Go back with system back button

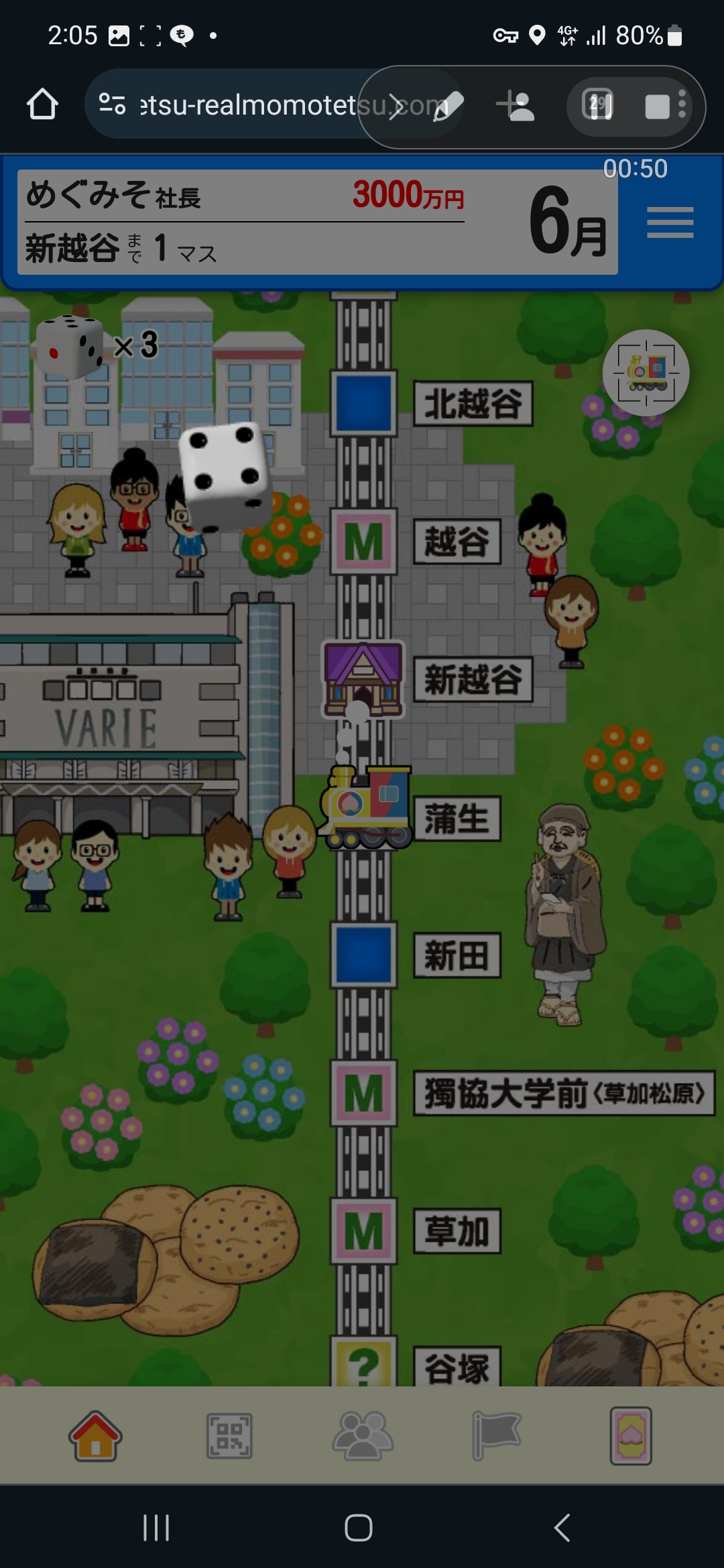coord(562,1528)
